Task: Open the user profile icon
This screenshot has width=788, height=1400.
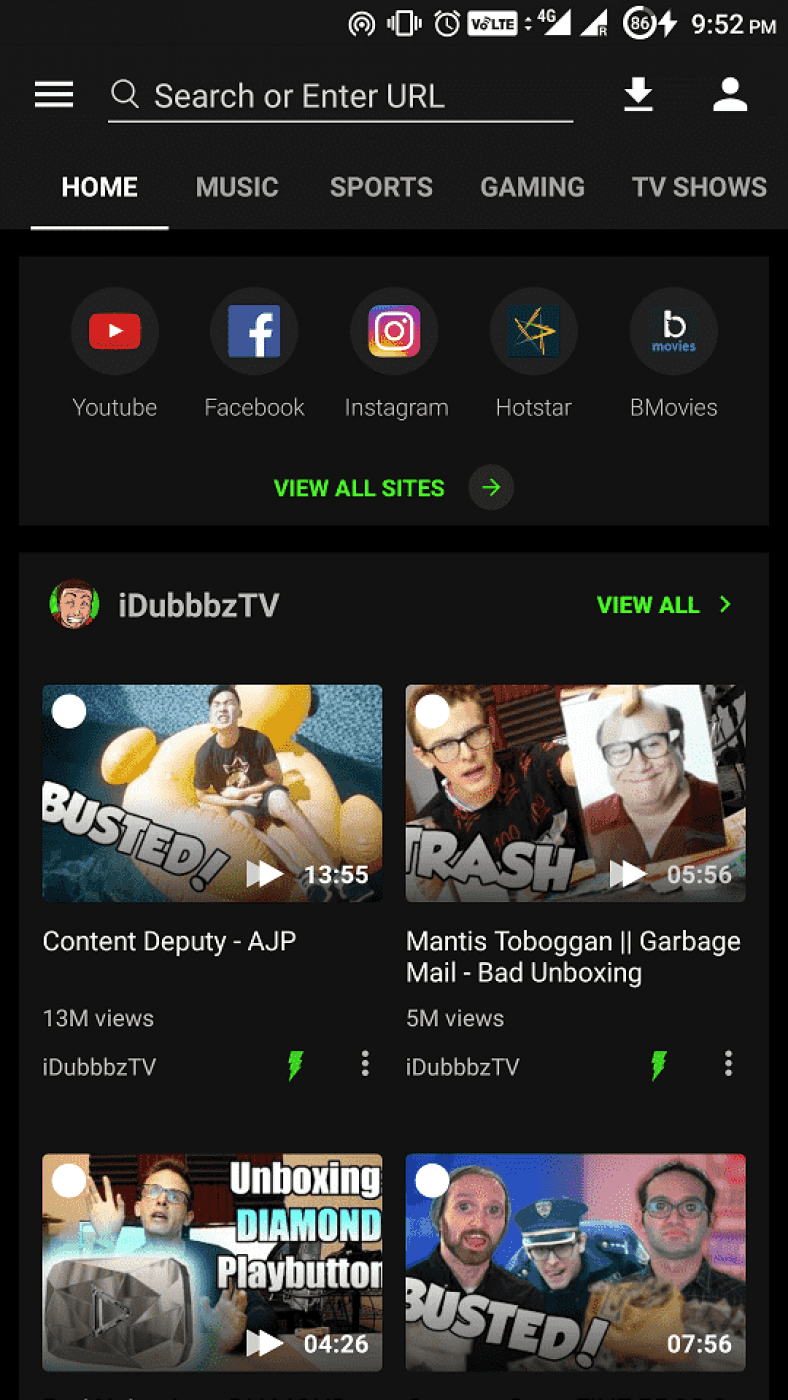Action: click(730, 95)
